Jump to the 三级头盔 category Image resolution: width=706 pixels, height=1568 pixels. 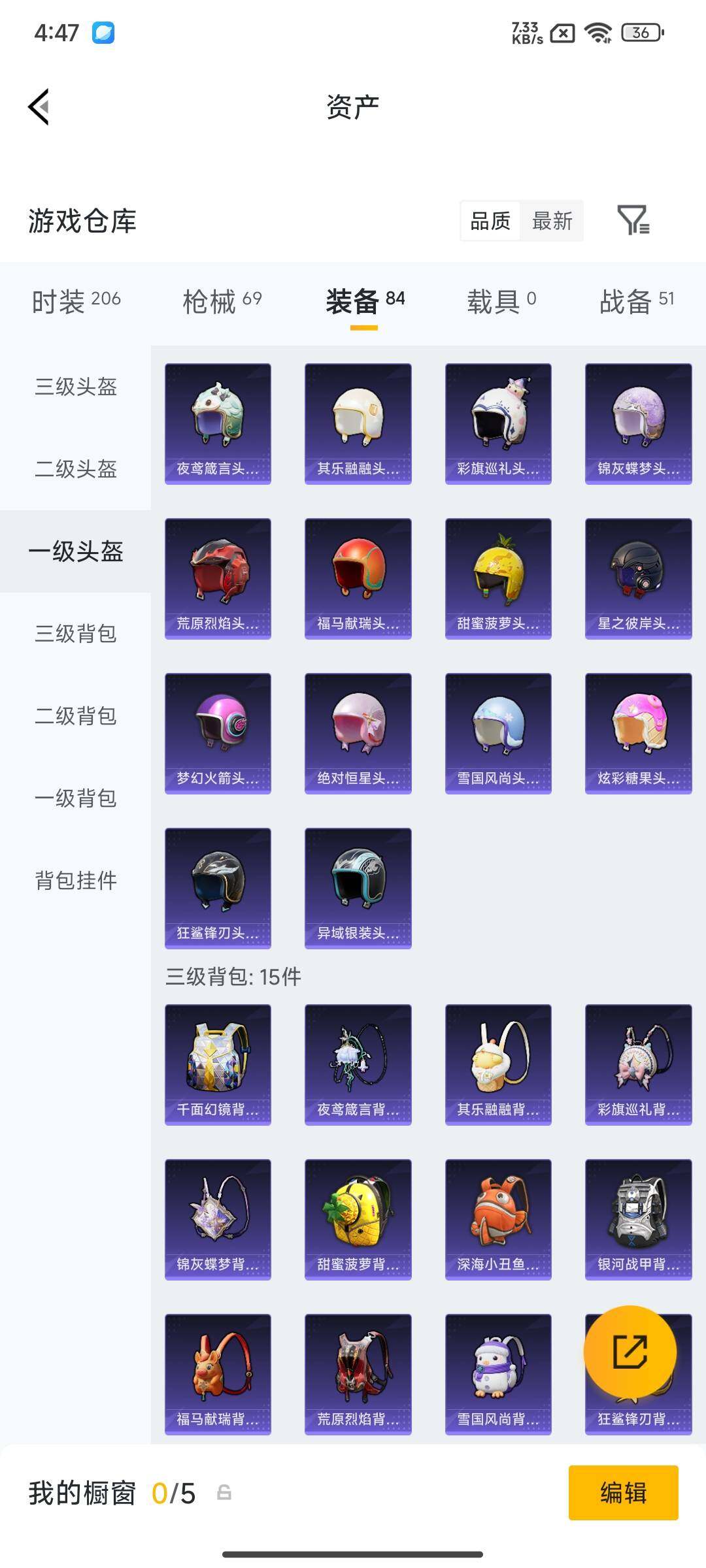pos(76,387)
